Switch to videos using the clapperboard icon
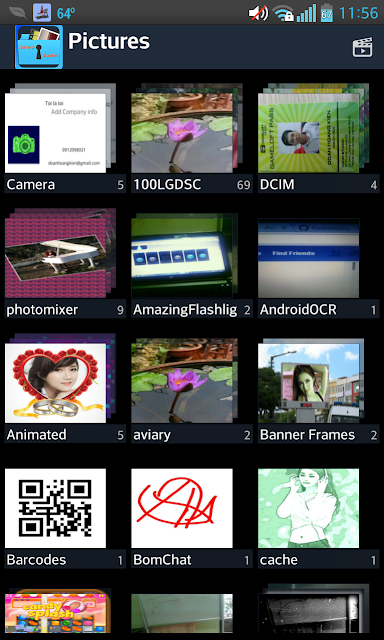 coord(362,47)
